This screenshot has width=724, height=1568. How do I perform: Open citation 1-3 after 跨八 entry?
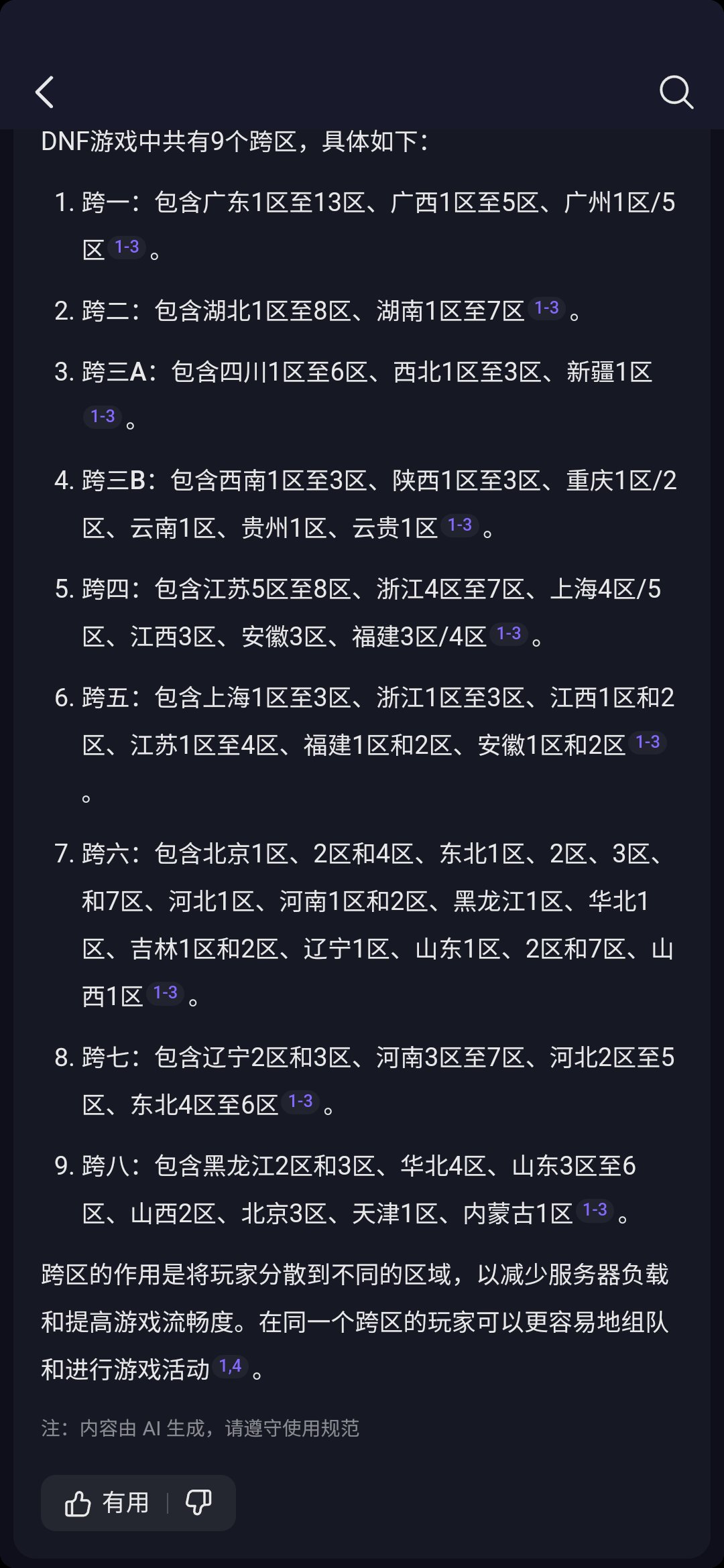595,1210
